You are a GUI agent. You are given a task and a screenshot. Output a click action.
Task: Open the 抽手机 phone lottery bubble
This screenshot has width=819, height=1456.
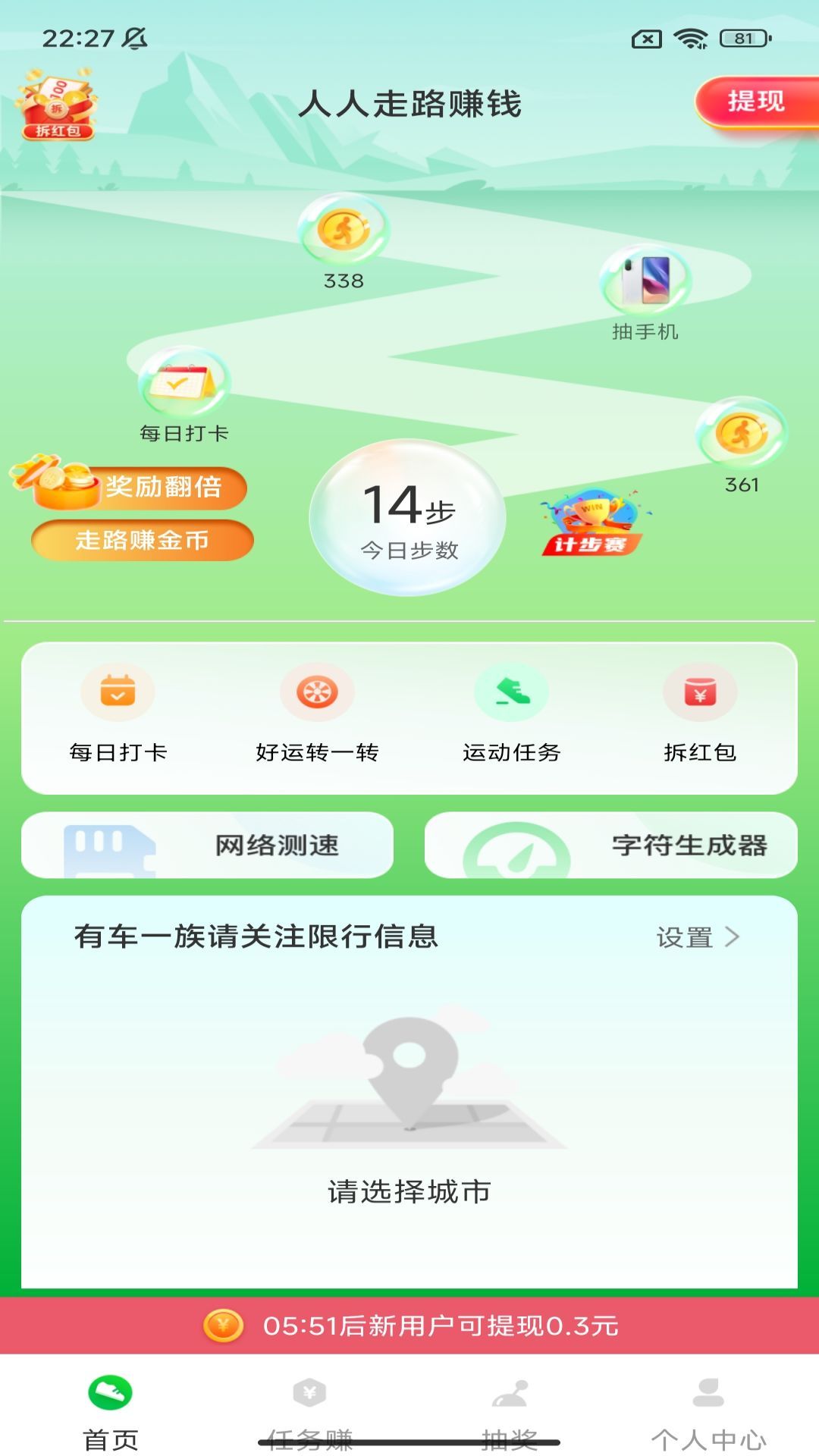(x=645, y=281)
